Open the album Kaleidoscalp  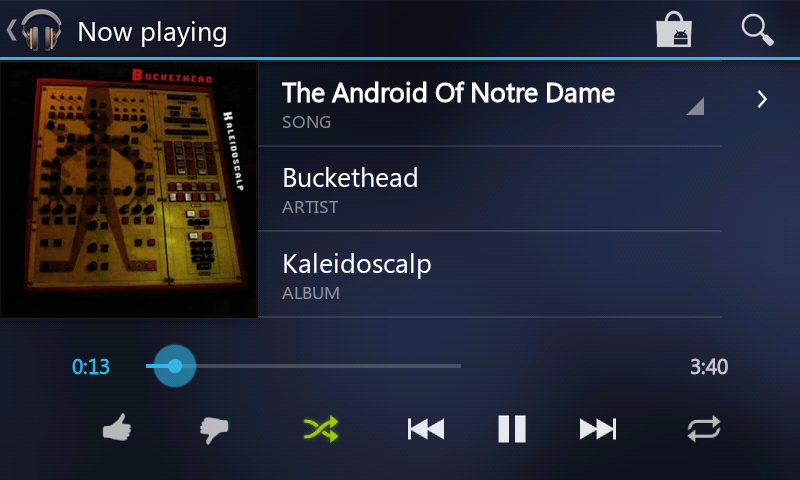click(x=490, y=275)
